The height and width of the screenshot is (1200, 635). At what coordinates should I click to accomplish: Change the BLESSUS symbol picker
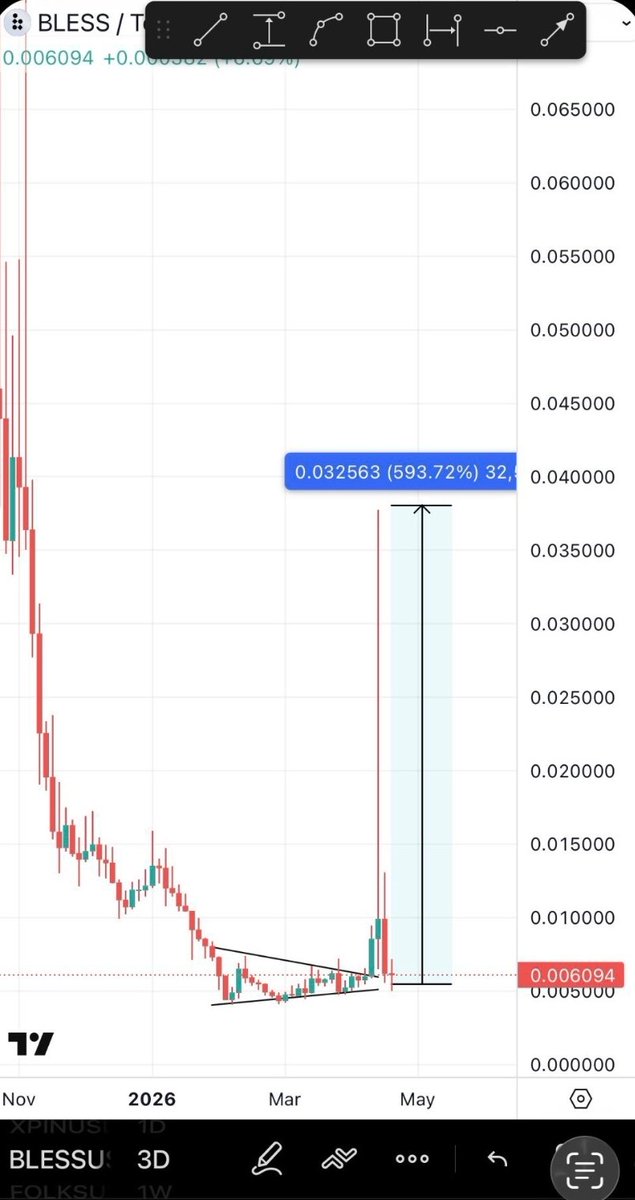click(x=56, y=1160)
